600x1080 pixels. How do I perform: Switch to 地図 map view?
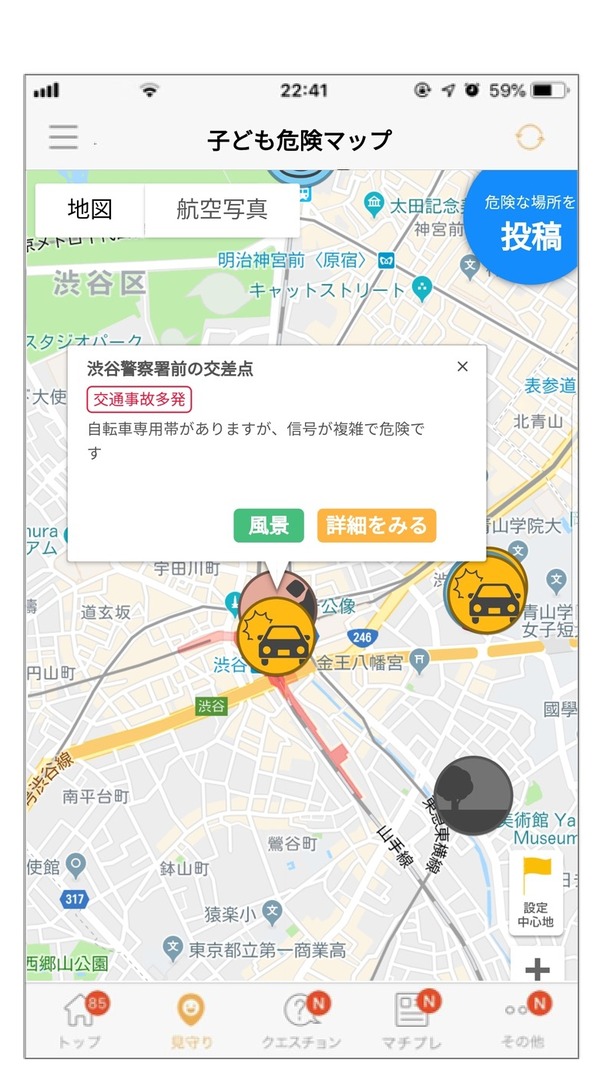pos(90,210)
